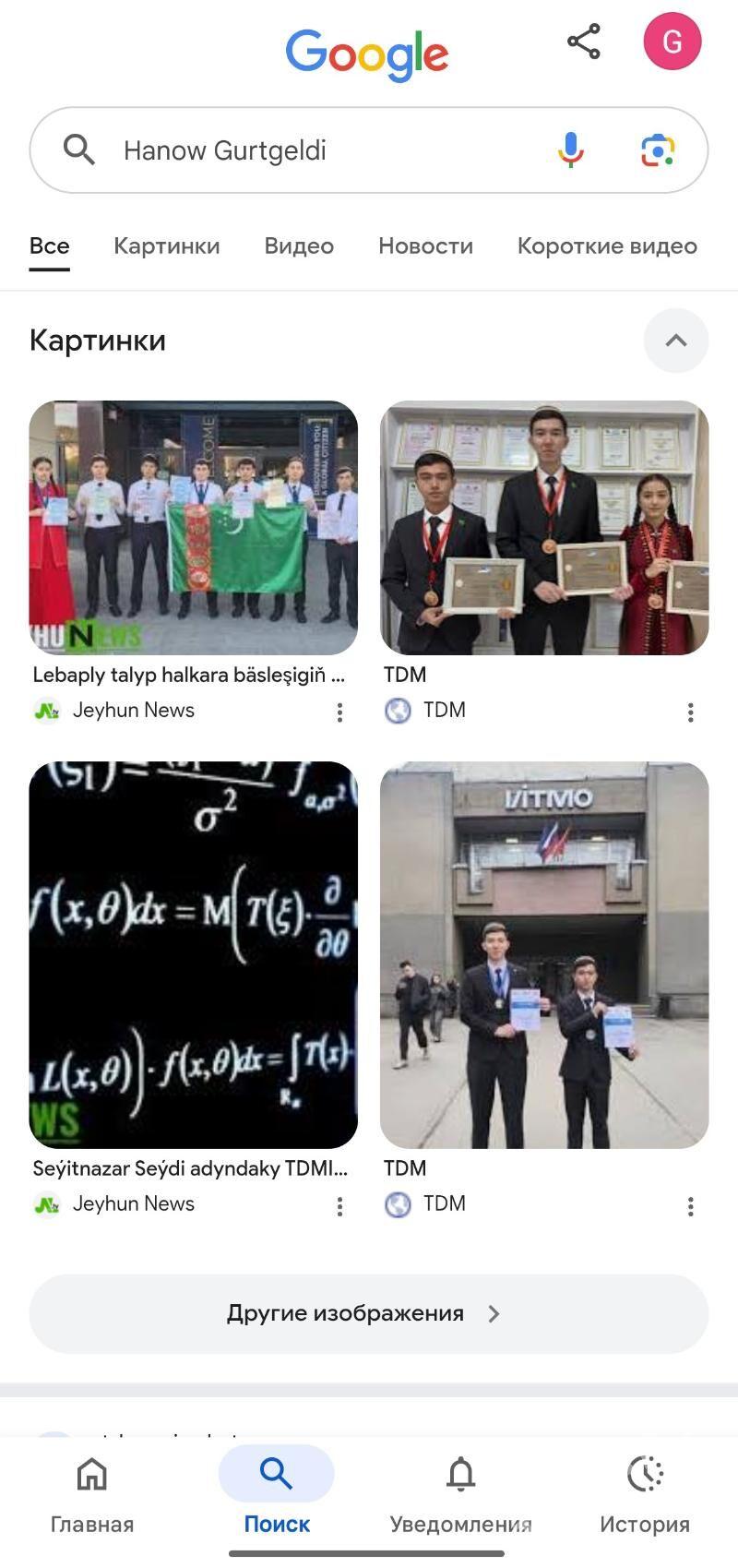Tap the search field with Hanow Gurtgeldi
738x1568 pixels.
[x=314, y=150]
